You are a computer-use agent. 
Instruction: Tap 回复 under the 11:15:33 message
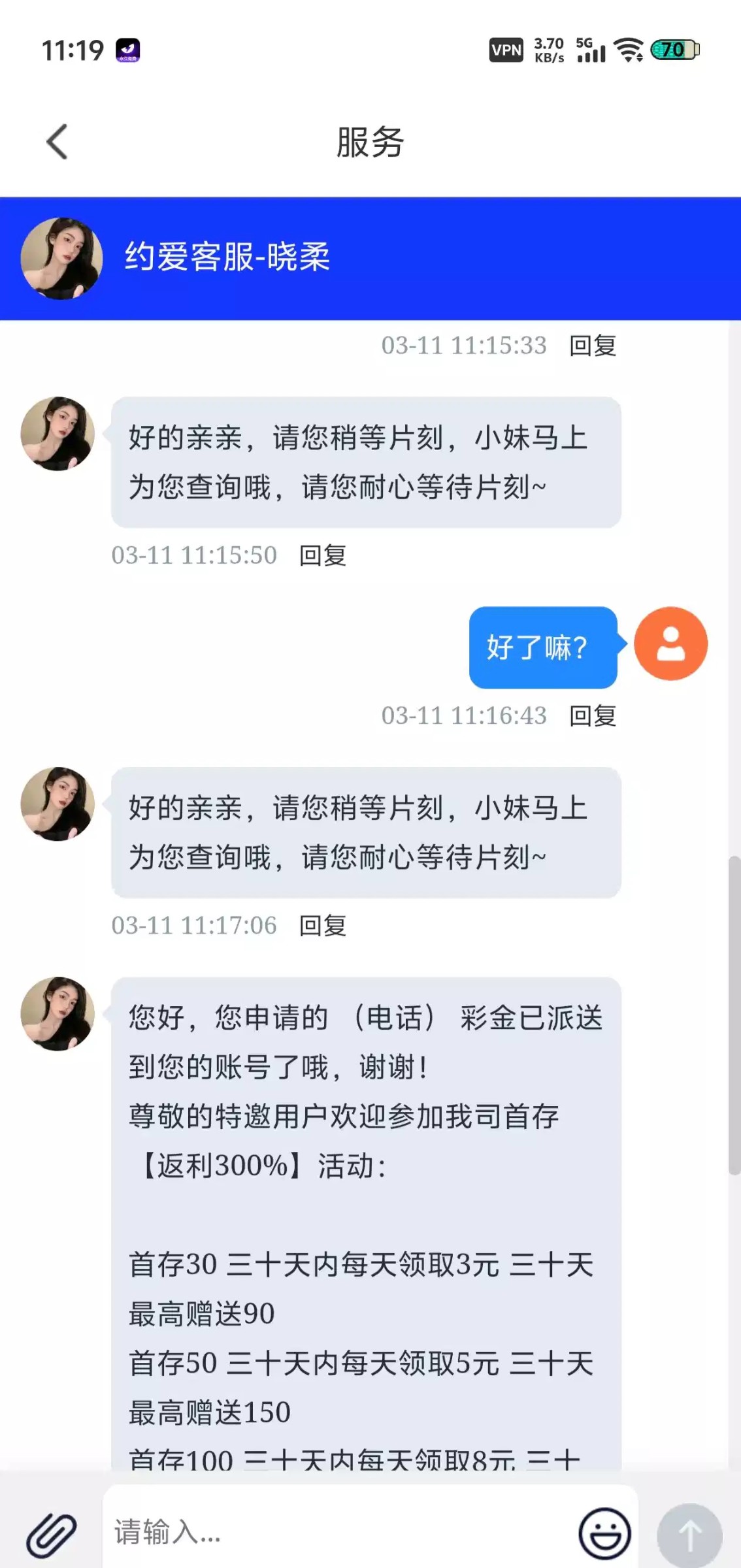(x=593, y=346)
